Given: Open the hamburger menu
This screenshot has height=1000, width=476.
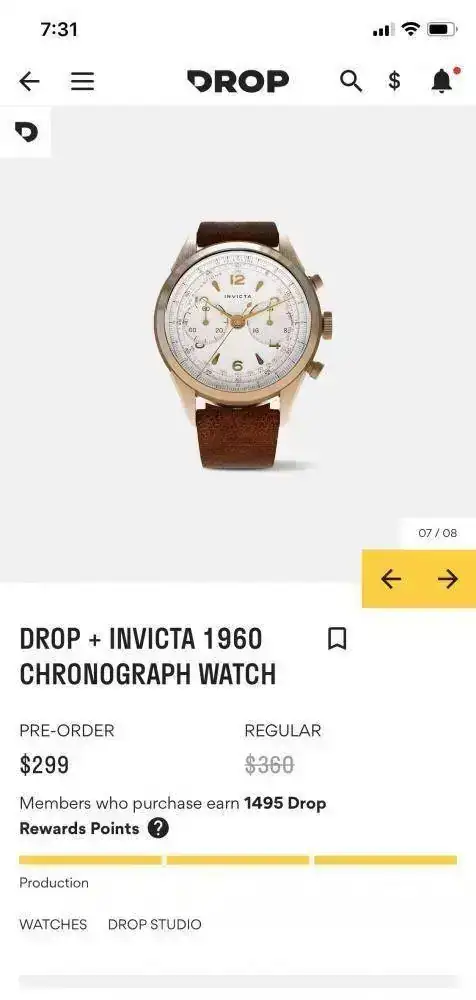Looking at the screenshot, I should pos(82,81).
